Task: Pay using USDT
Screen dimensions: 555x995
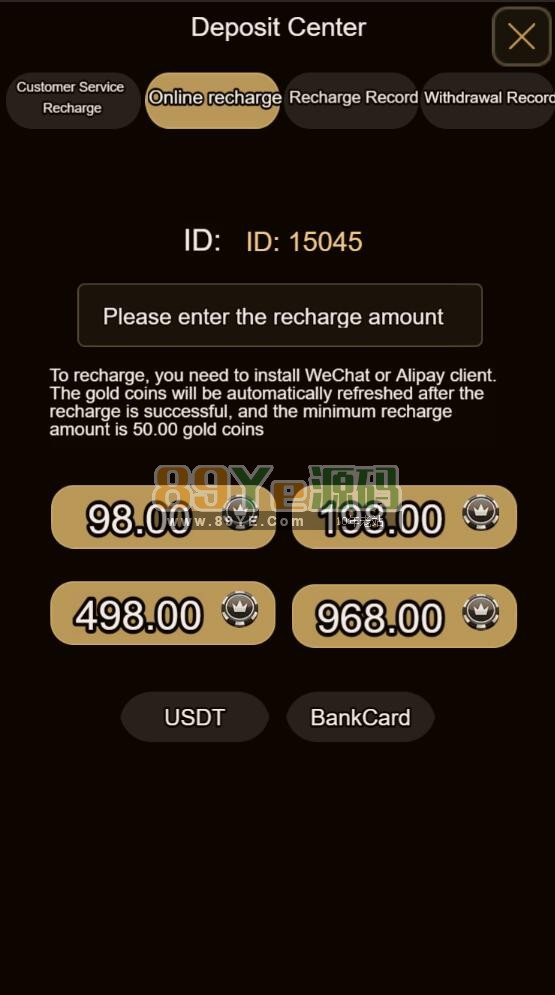Action: tap(195, 717)
